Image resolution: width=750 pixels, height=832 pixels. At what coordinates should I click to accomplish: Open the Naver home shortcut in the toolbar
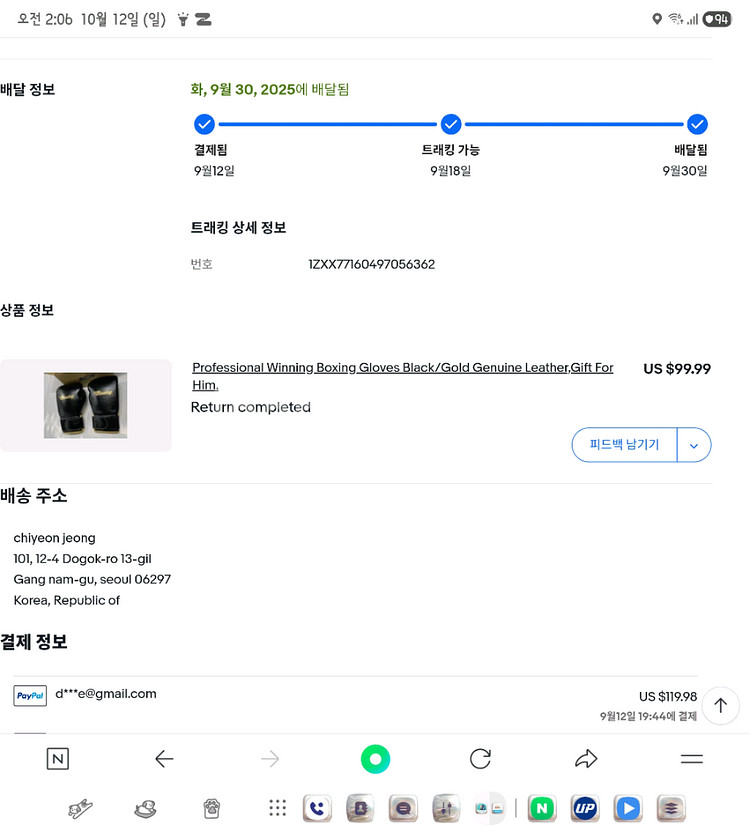(57, 759)
